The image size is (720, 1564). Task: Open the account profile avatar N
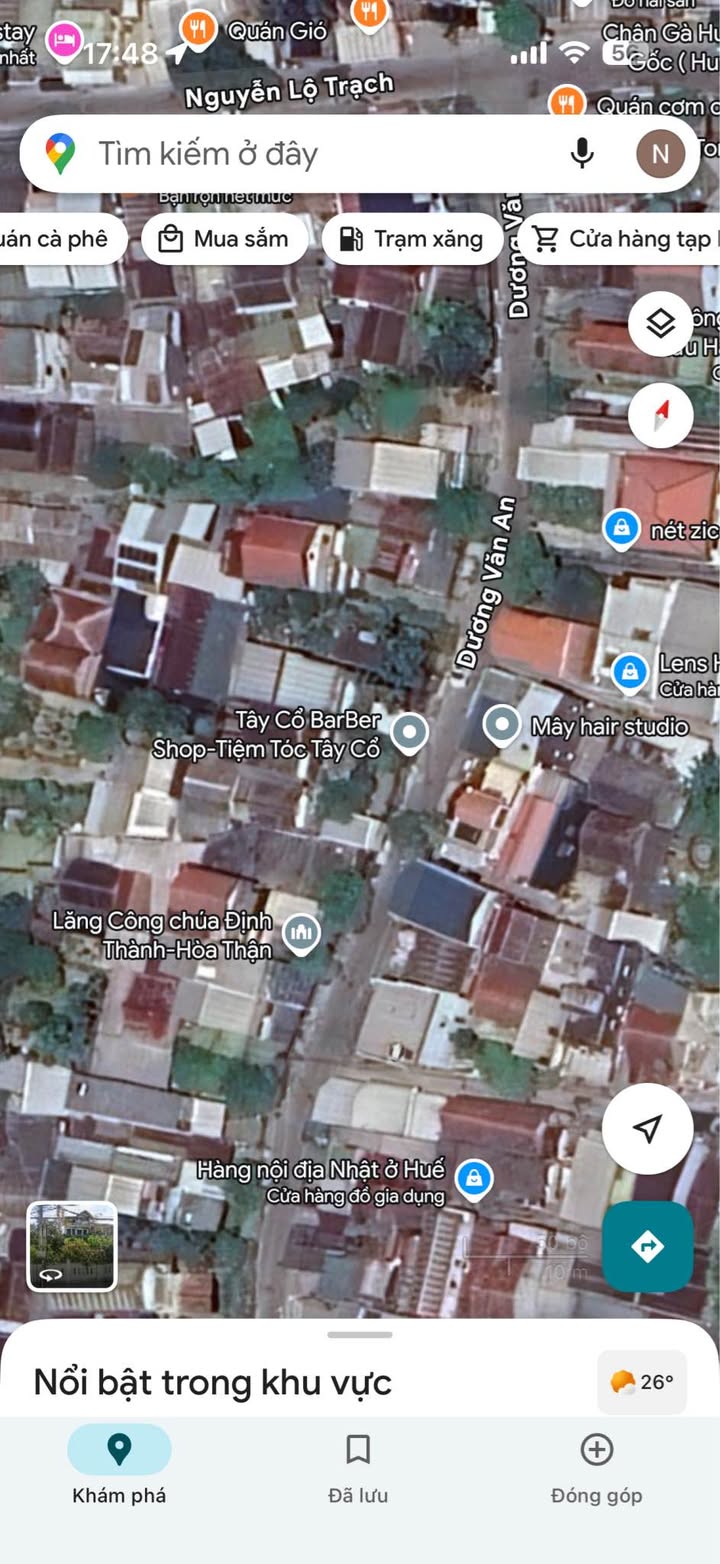(660, 153)
